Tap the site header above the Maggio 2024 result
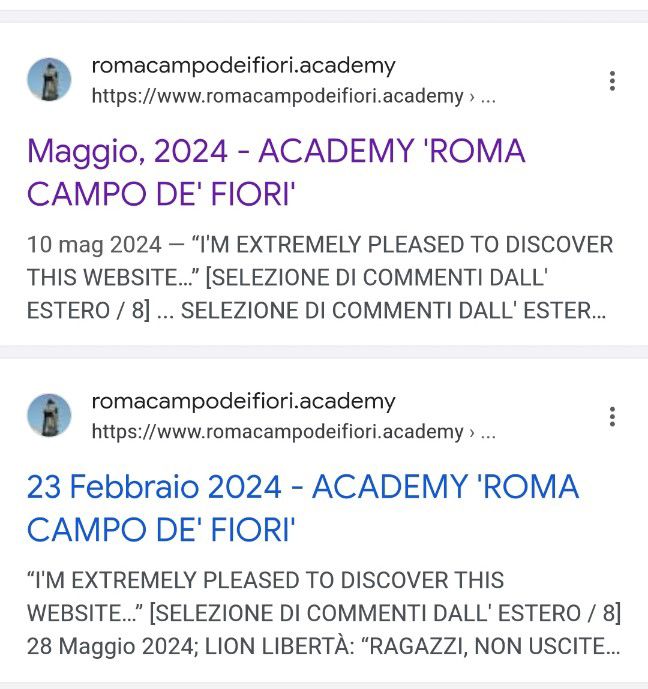648x689 pixels. tap(243, 80)
